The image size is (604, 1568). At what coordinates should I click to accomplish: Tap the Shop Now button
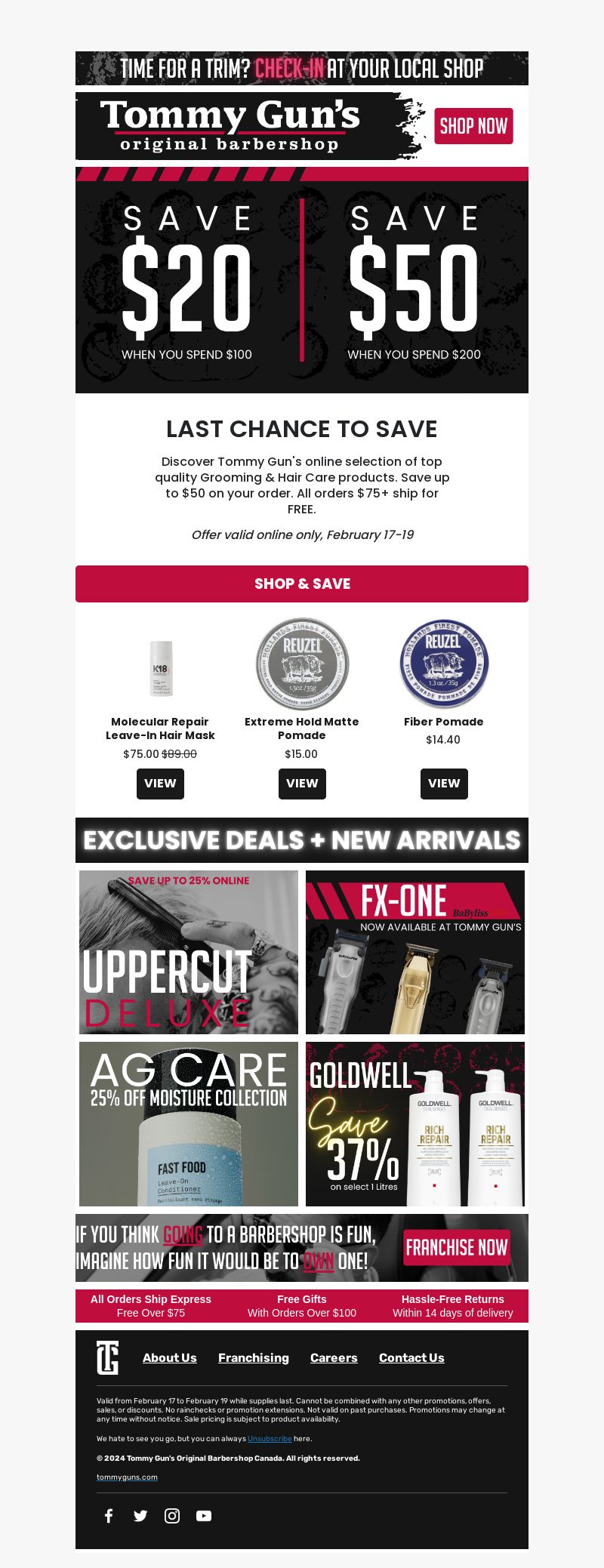tap(473, 126)
